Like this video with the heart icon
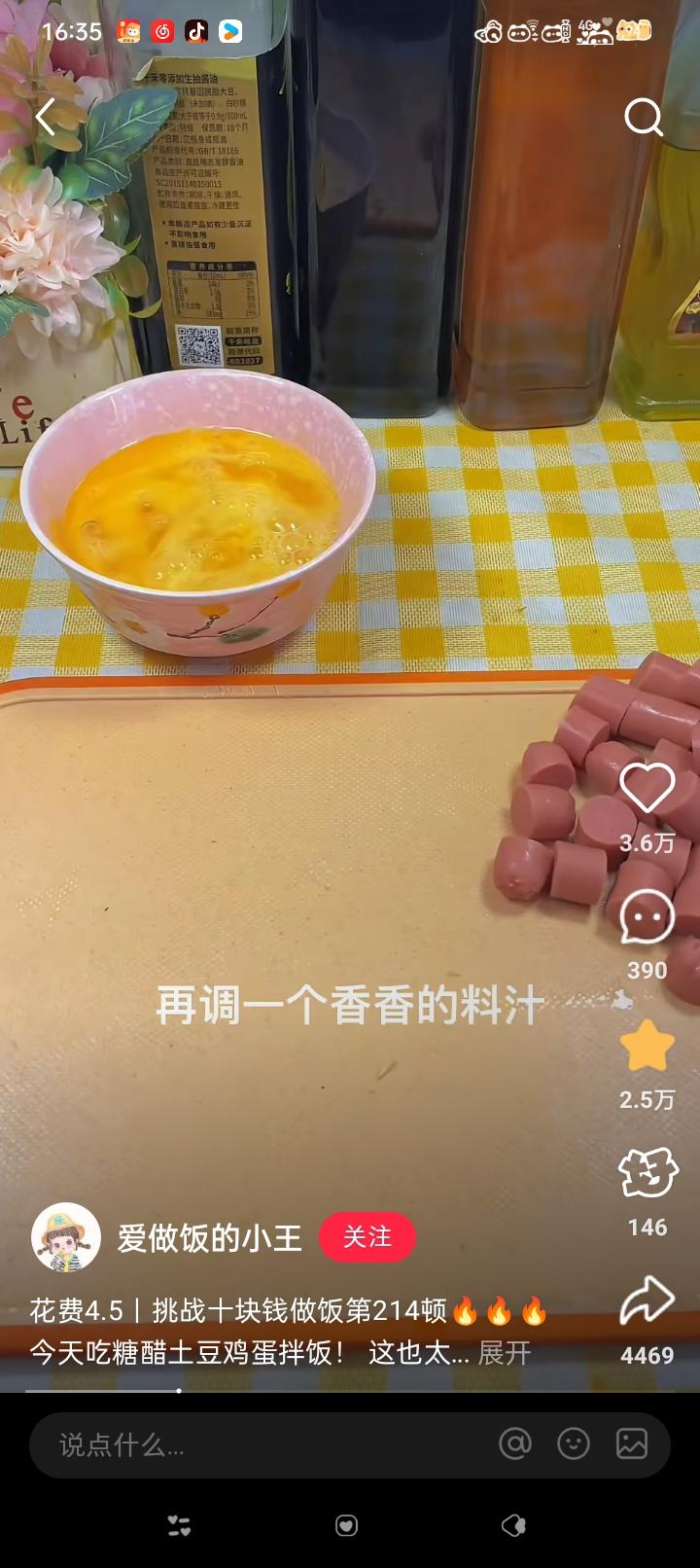The image size is (700, 1568). click(x=647, y=789)
